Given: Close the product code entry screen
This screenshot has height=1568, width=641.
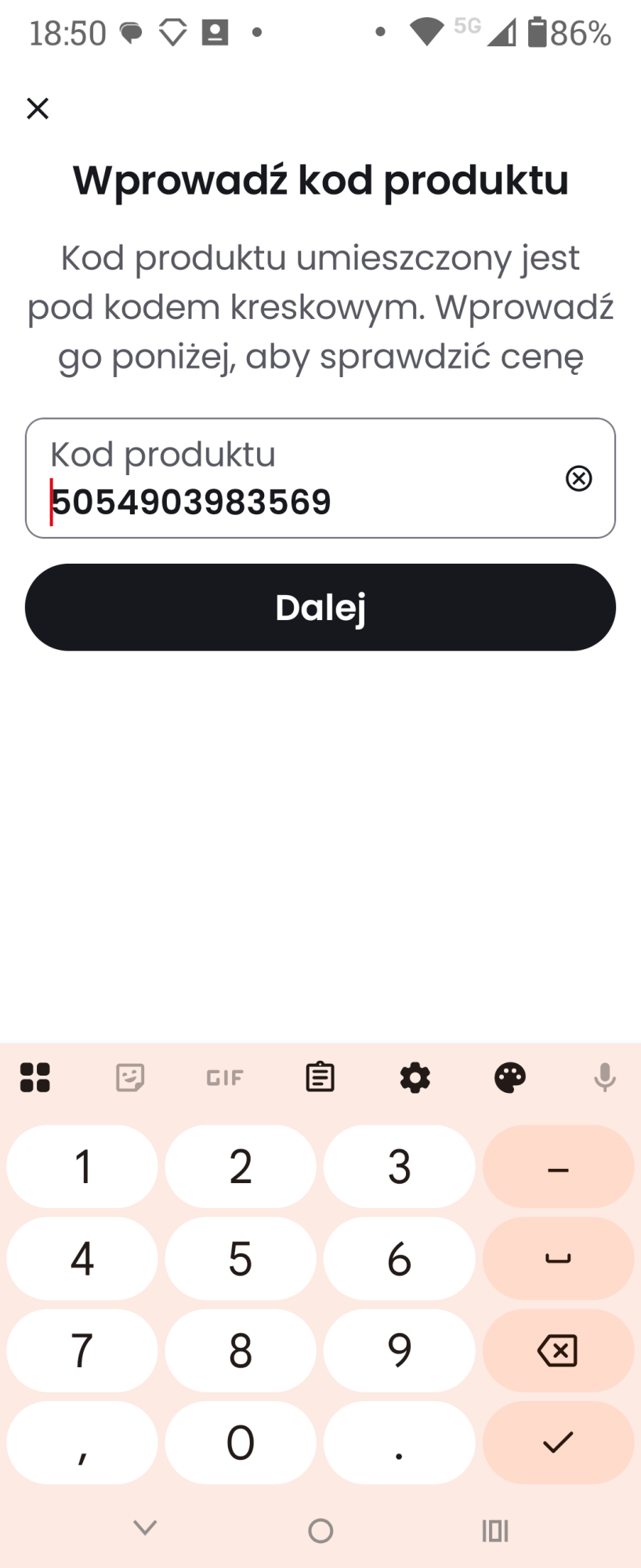Looking at the screenshot, I should (38, 108).
